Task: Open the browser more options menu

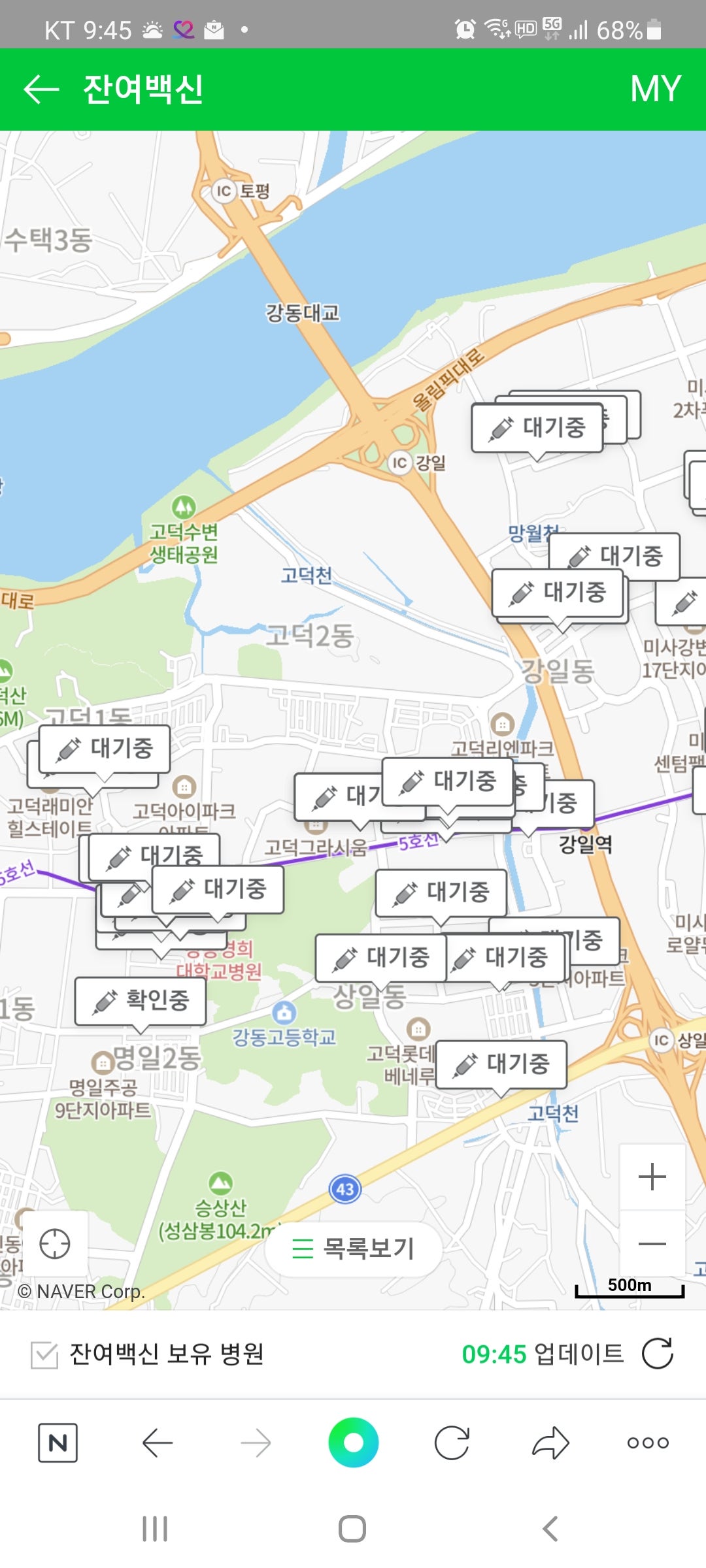Action: click(648, 1443)
